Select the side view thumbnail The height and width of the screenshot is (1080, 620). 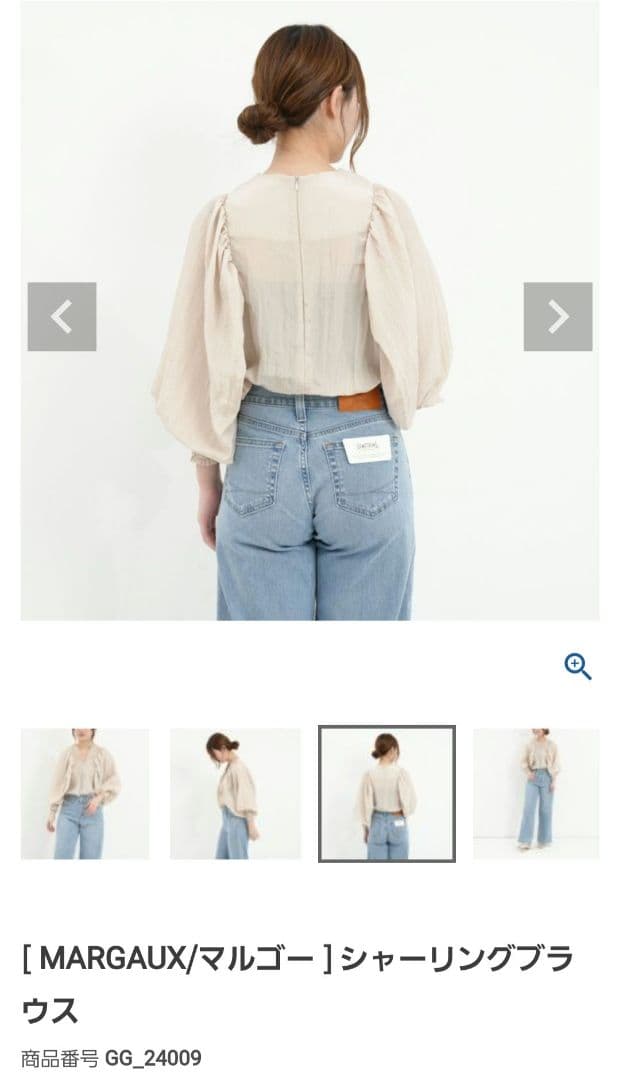point(235,794)
